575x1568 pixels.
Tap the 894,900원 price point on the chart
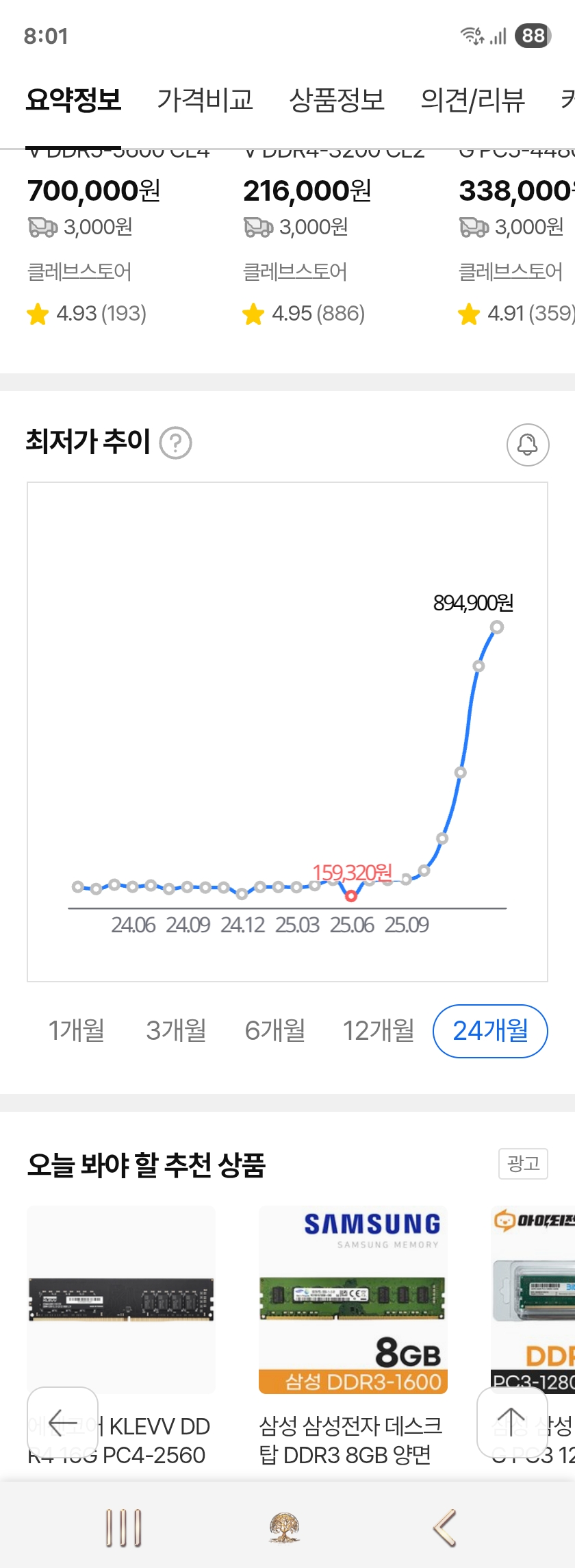(x=497, y=626)
